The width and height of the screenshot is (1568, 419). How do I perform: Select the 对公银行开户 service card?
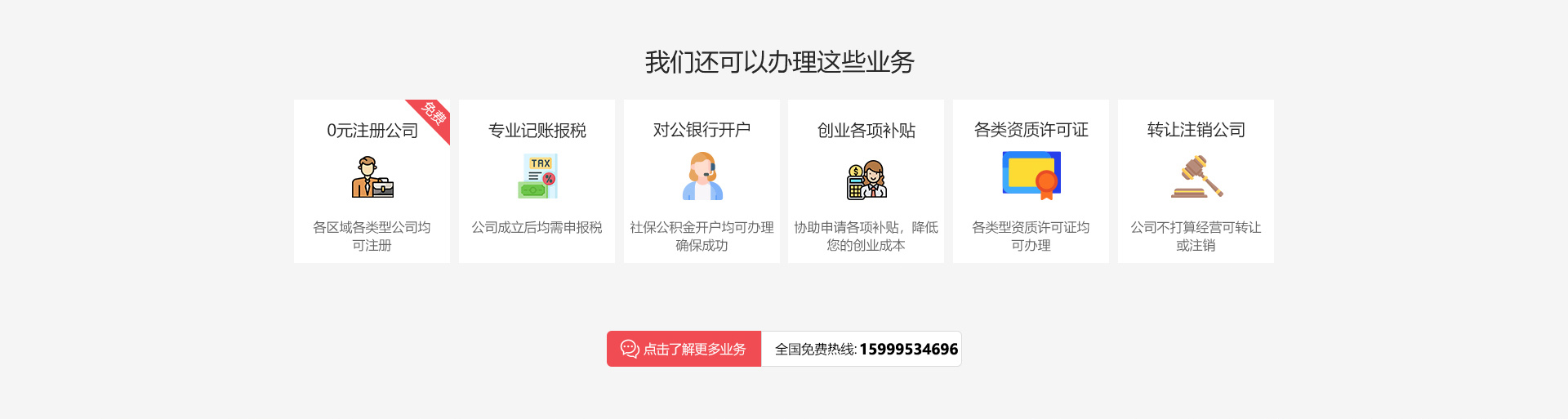coord(702,181)
